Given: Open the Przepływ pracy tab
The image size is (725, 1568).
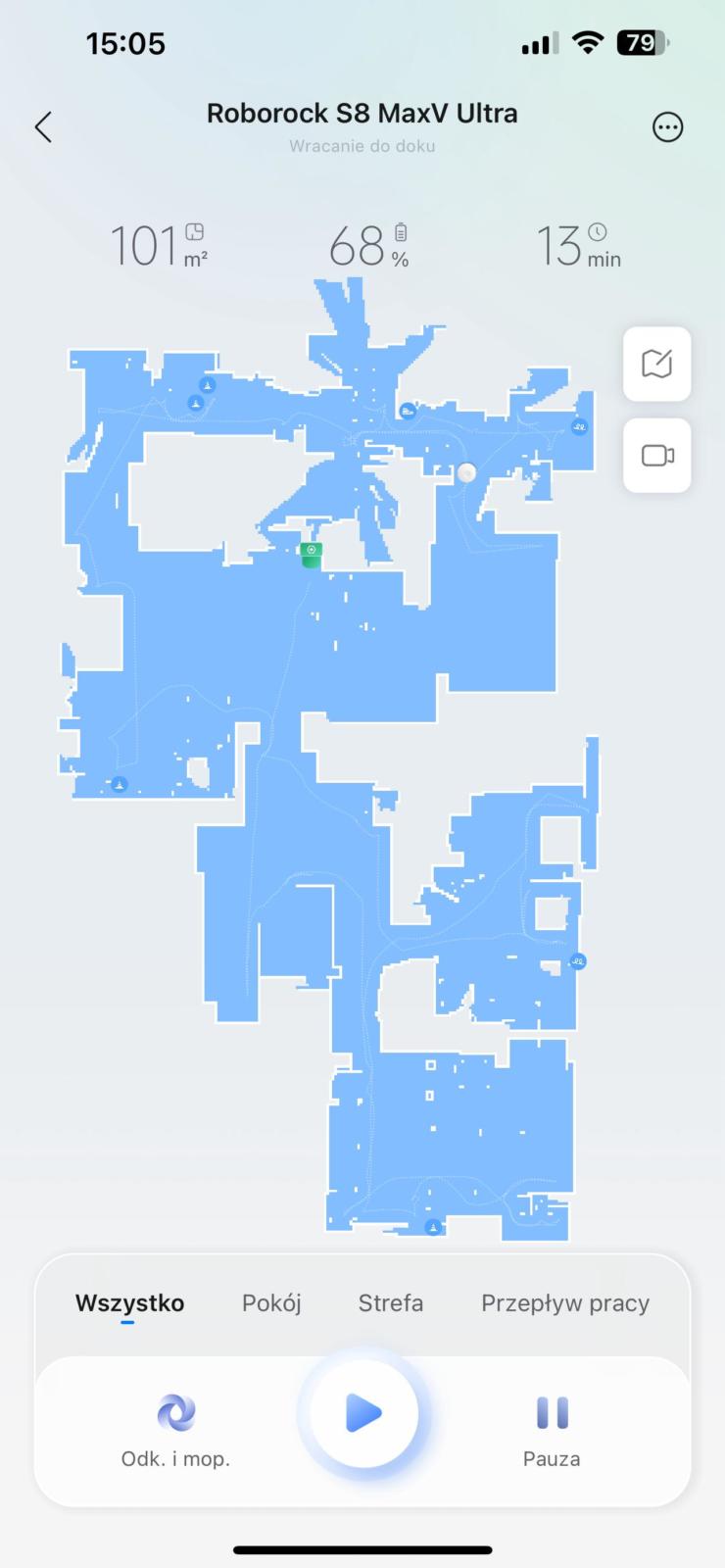Looking at the screenshot, I should [564, 1303].
